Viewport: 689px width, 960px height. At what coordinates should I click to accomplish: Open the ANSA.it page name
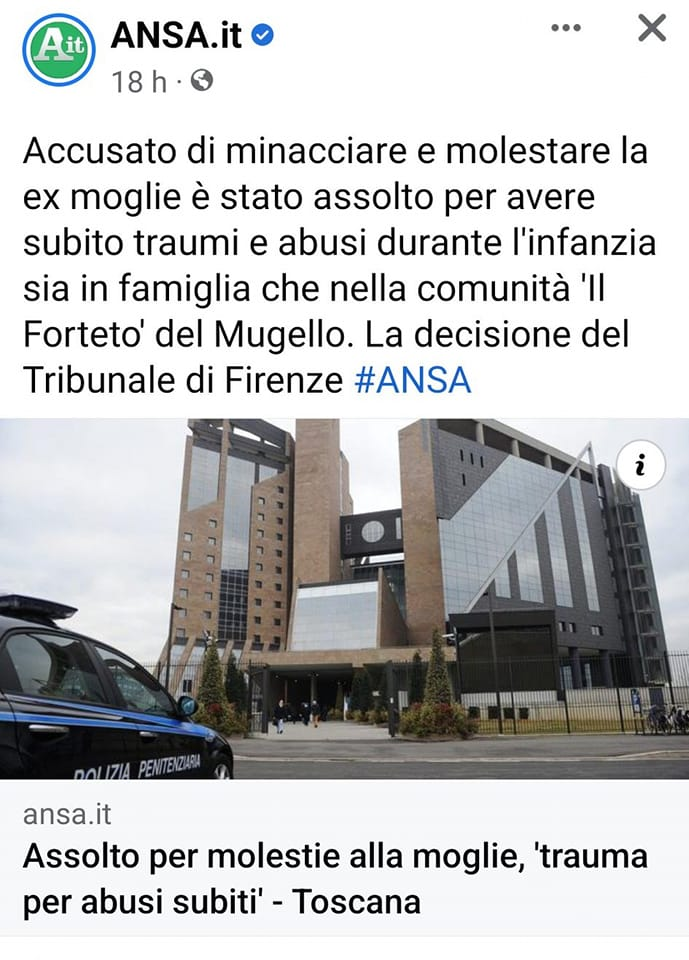click(x=177, y=35)
